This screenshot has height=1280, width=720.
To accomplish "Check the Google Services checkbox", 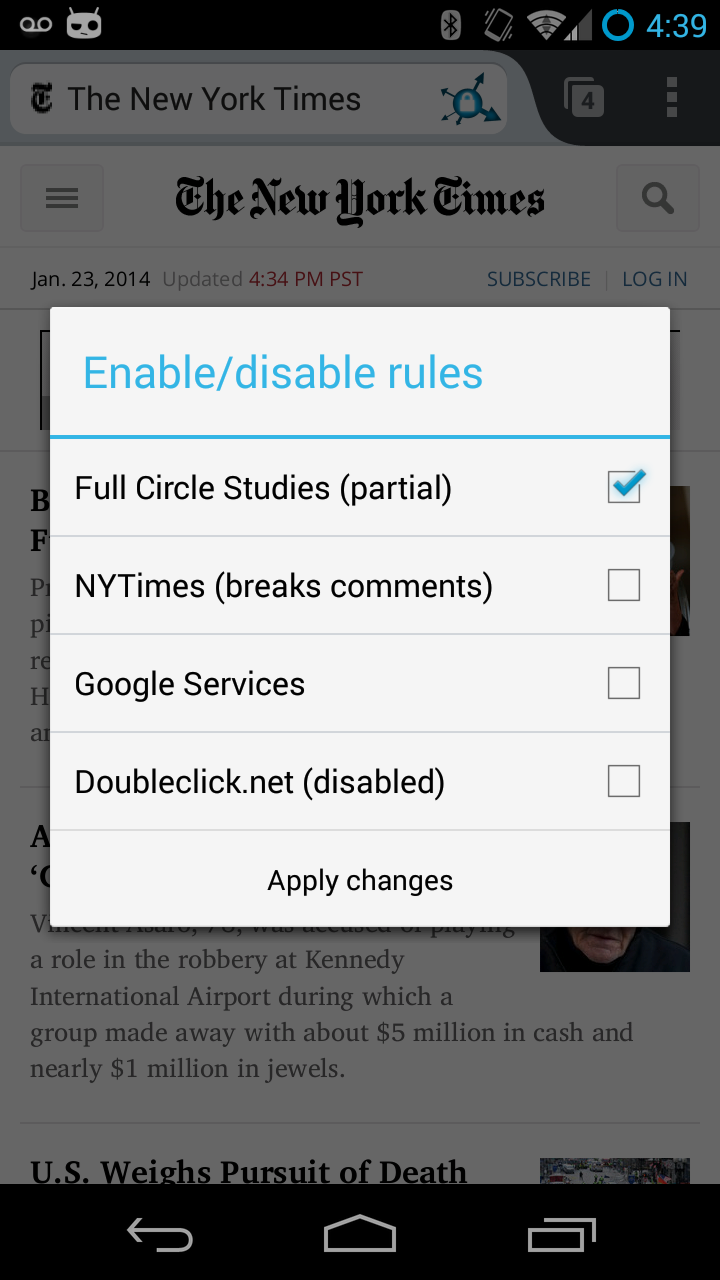I will [x=623, y=683].
